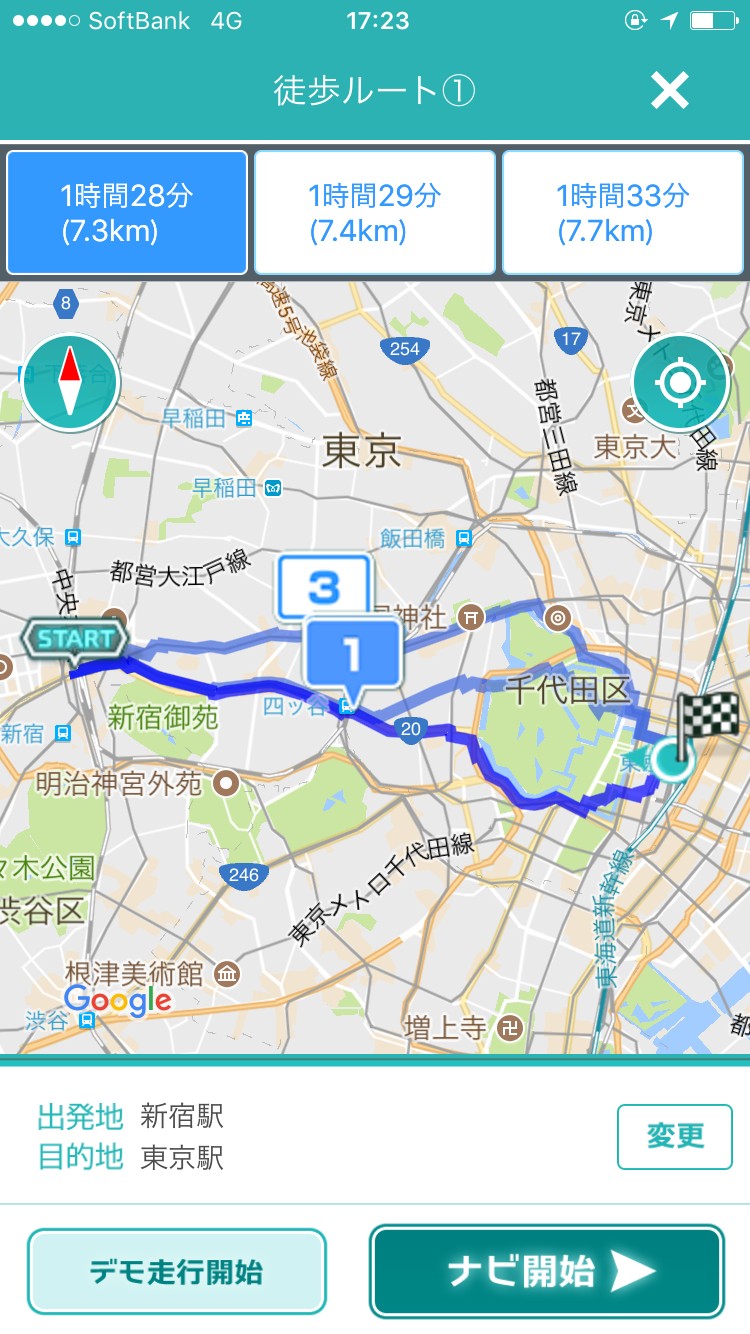Tap 変更 to change origin and destination

(x=675, y=1137)
